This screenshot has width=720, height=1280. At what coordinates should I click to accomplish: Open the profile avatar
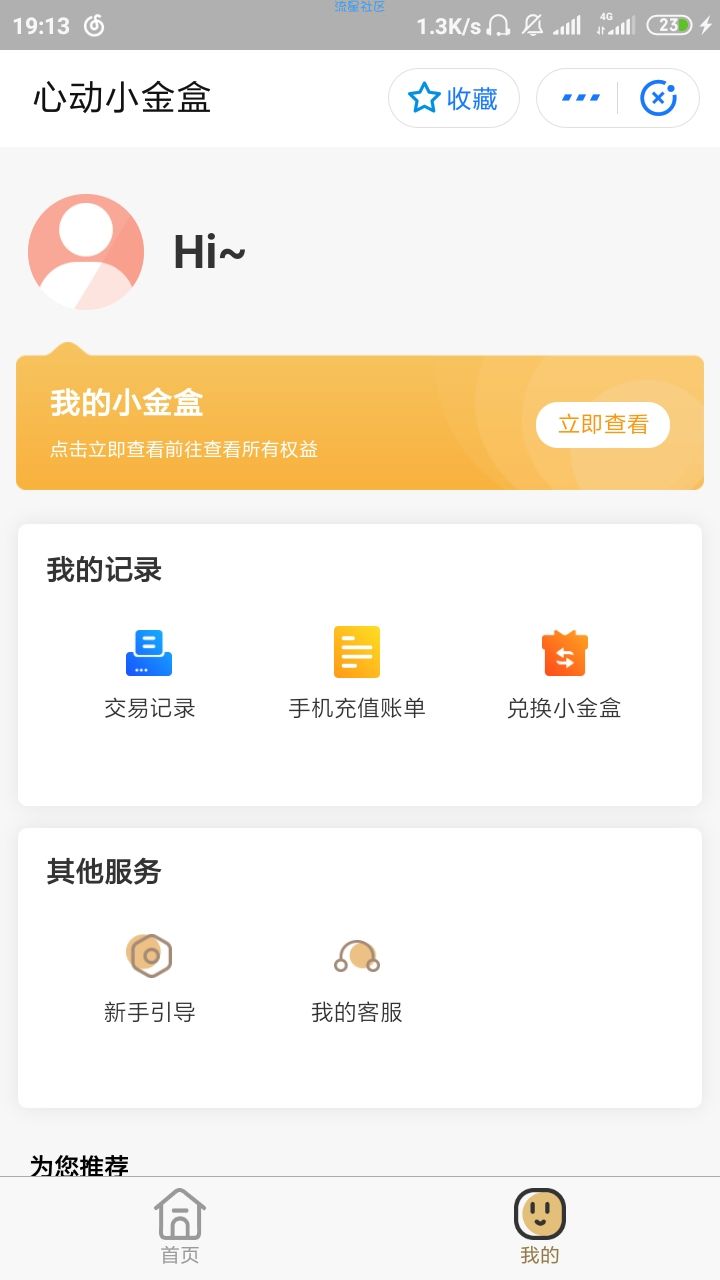click(86, 252)
